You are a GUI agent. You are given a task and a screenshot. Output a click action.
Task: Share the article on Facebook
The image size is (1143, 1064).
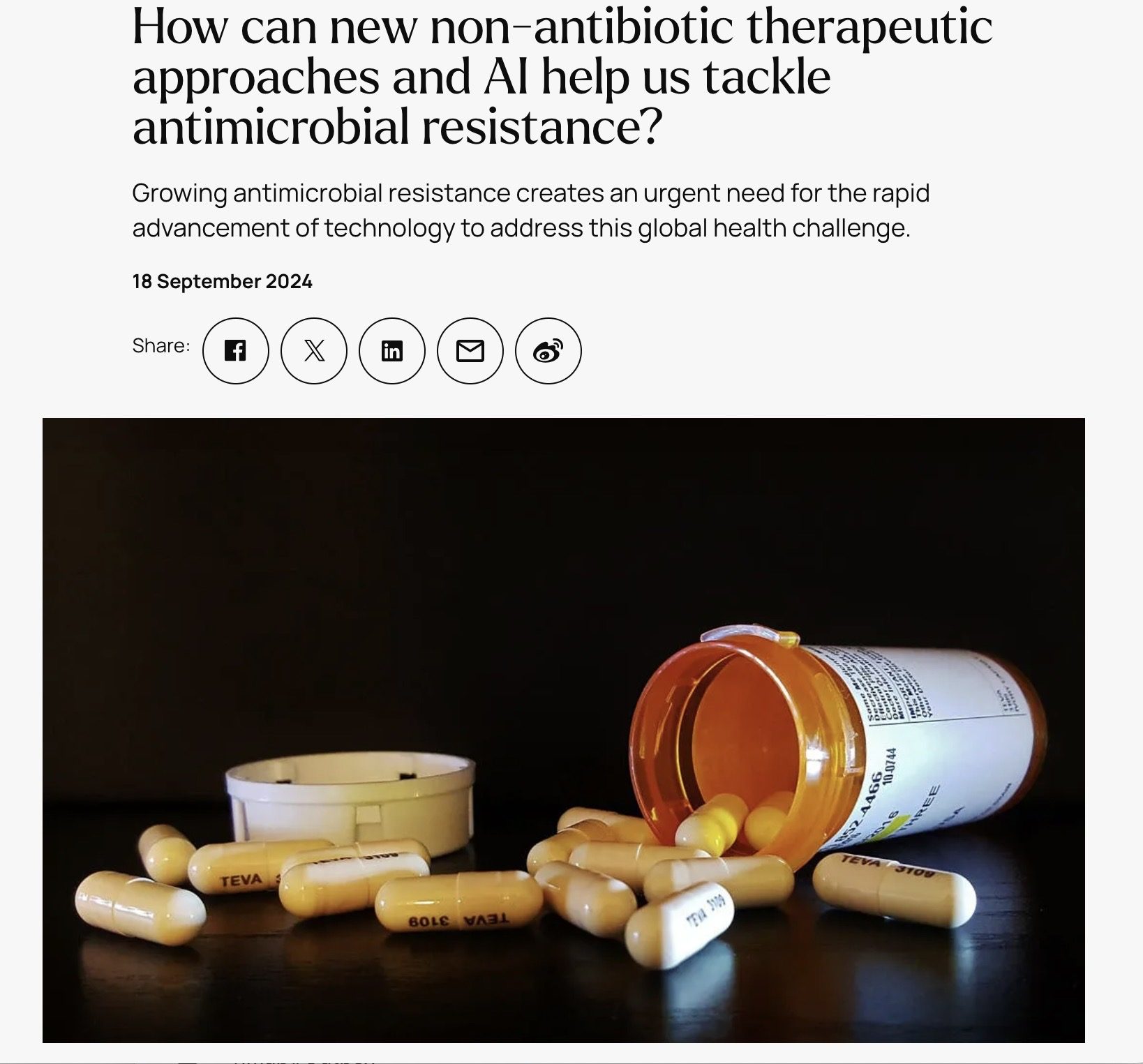pos(235,351)
